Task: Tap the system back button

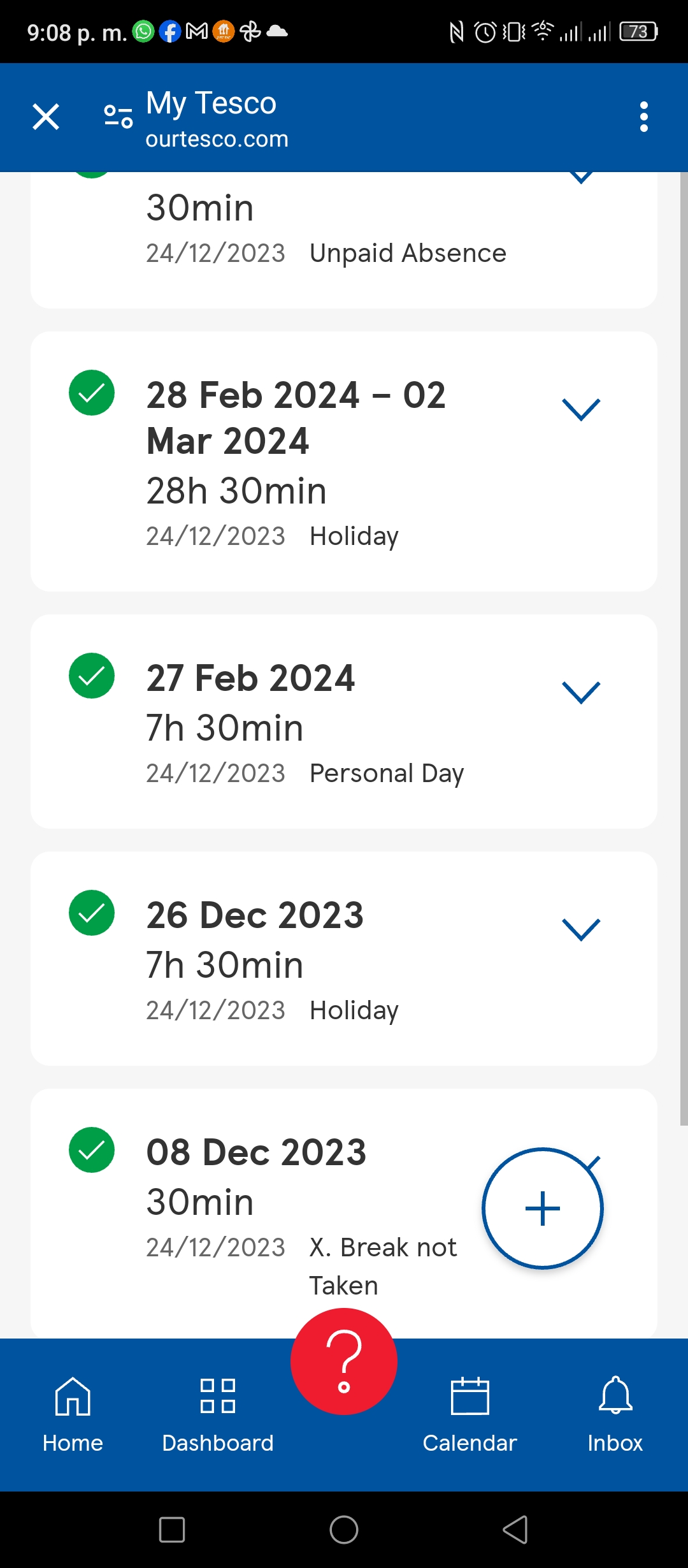Action: coord(515,1530)
